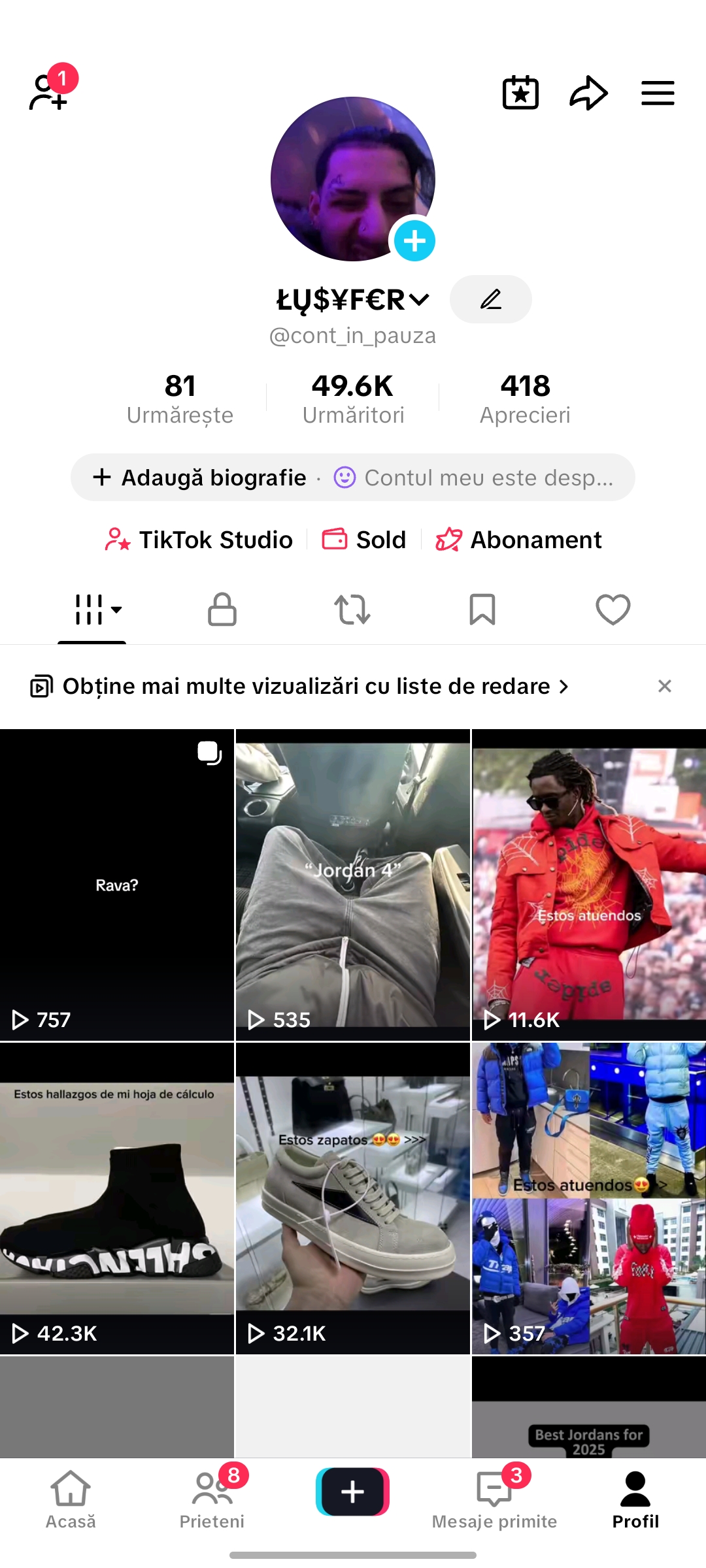Open Abonament subscription
706x1568 pixels.
[x=519, y=540]
